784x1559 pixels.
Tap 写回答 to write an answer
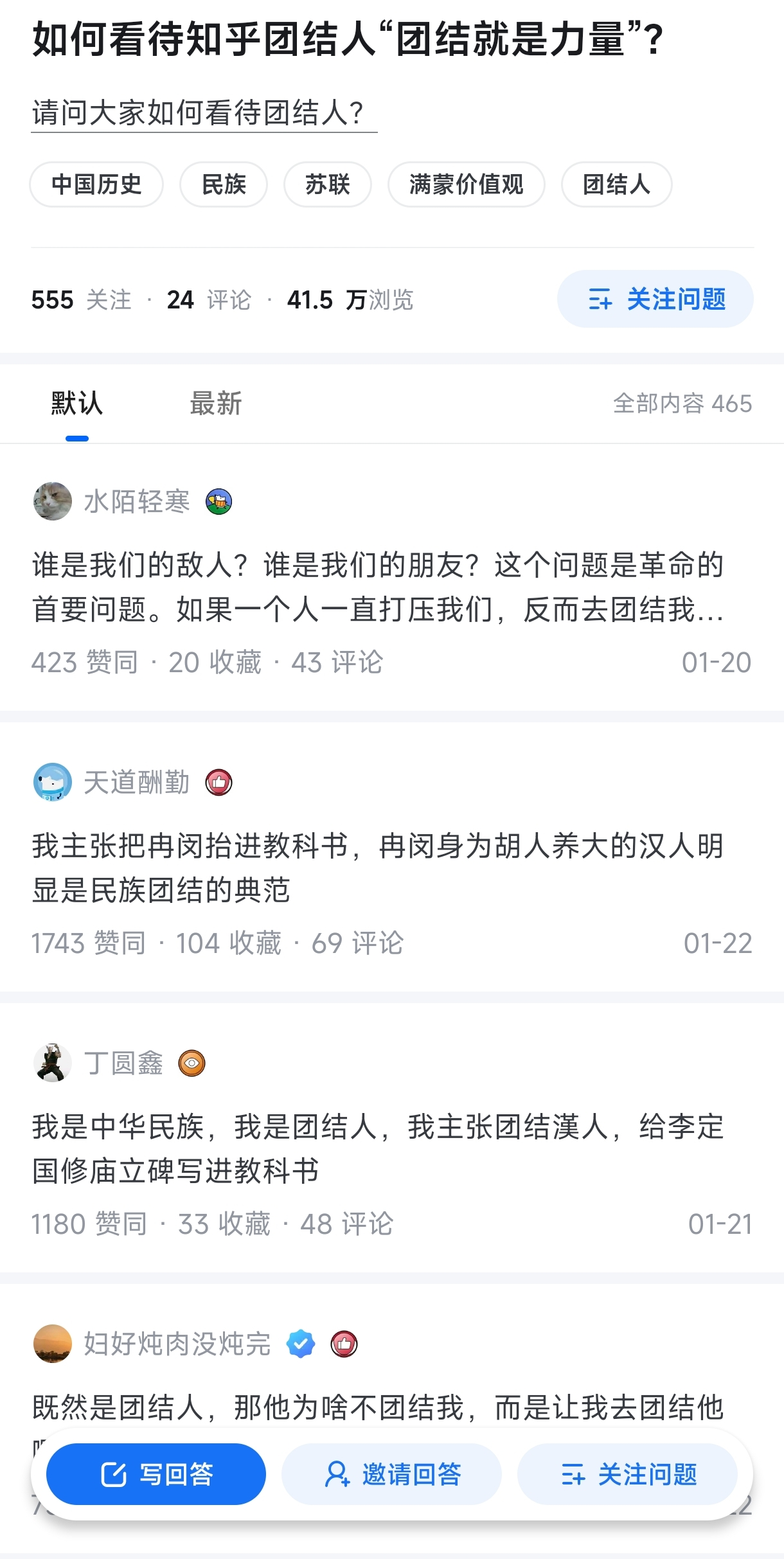[x=156, y=1474]
